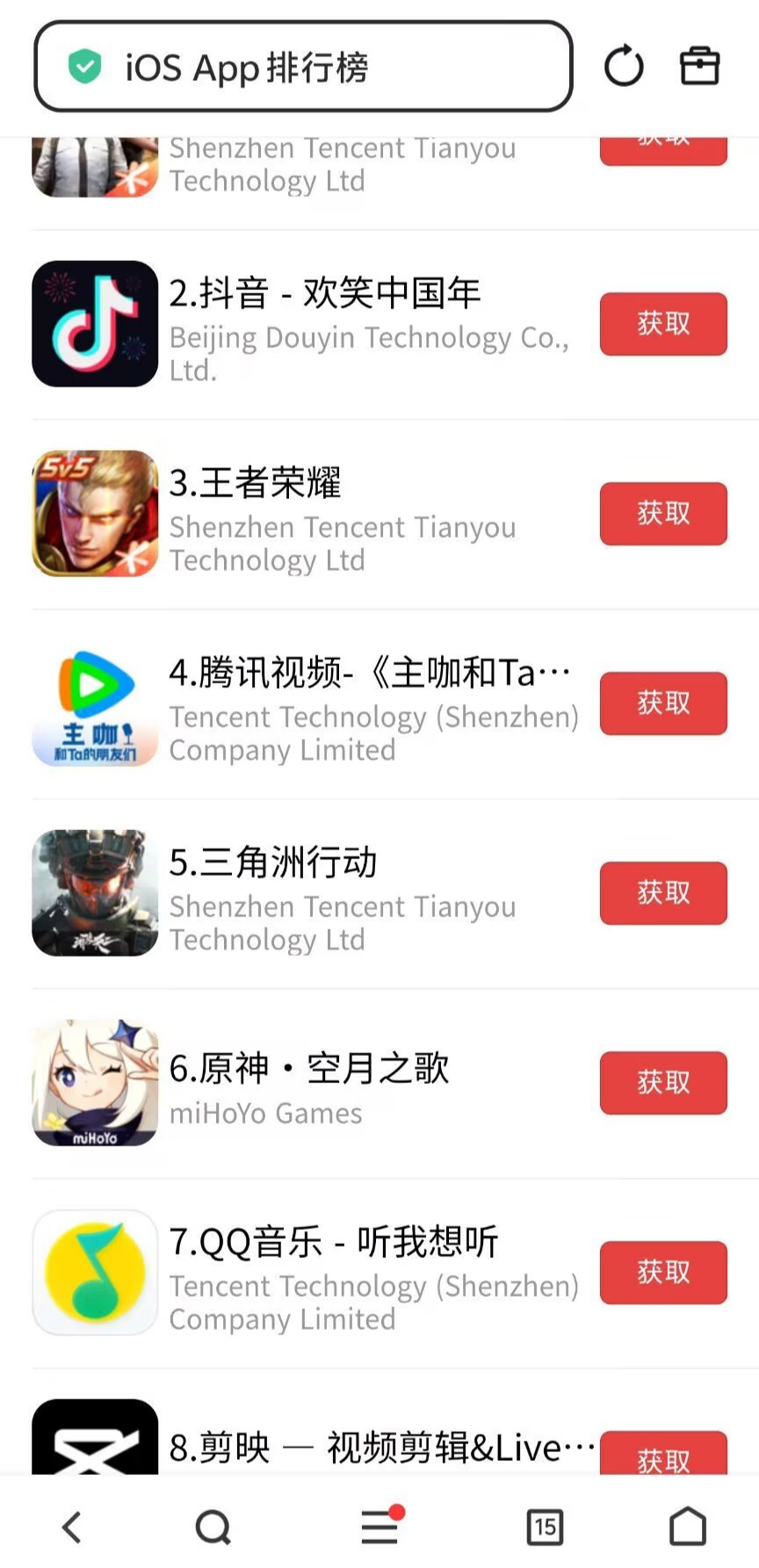Get the 原神 game
Viewport: 759px width, 1568px height.
(663, 1083)
